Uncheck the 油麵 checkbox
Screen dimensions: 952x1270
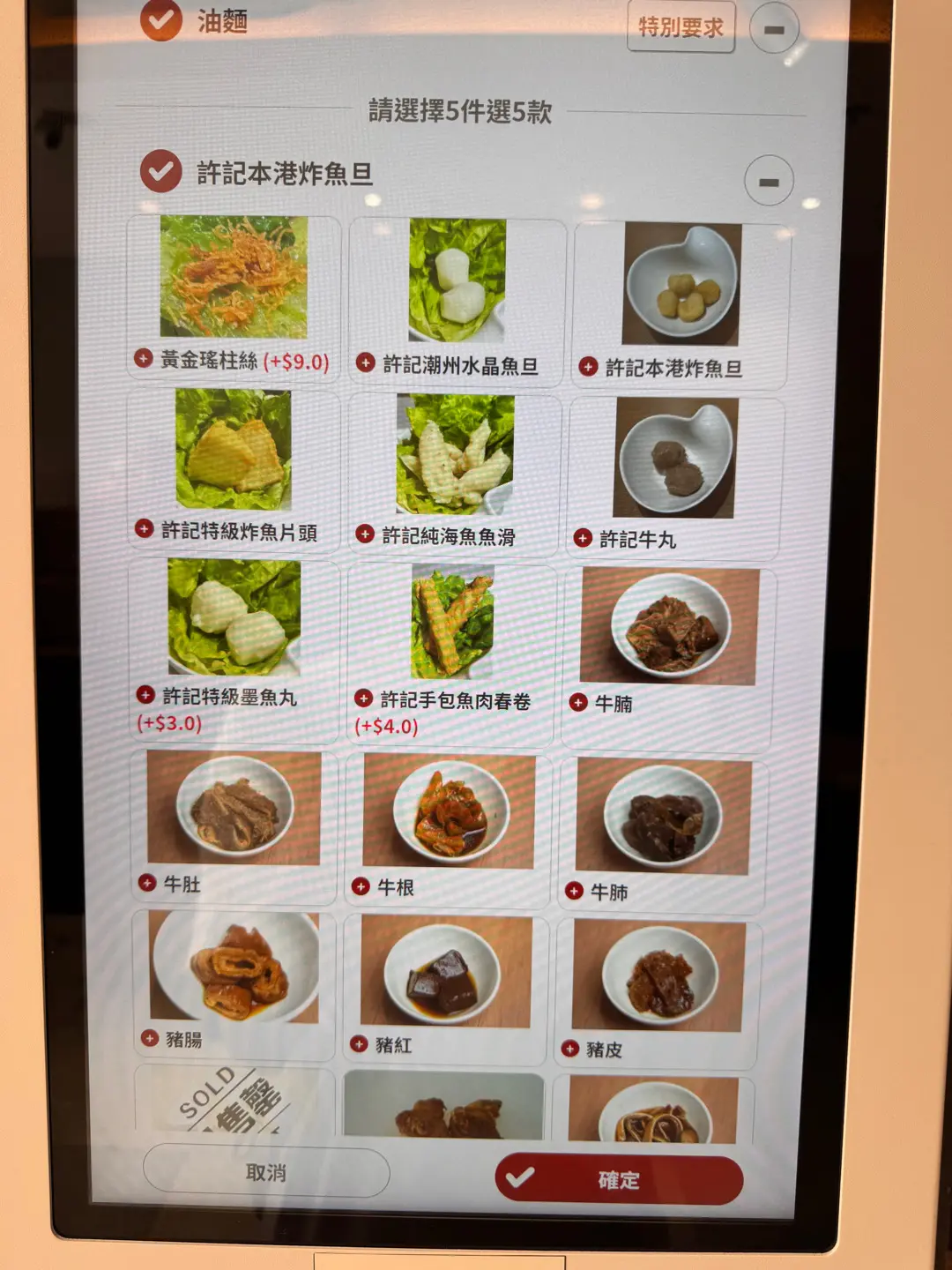[161, 19]
